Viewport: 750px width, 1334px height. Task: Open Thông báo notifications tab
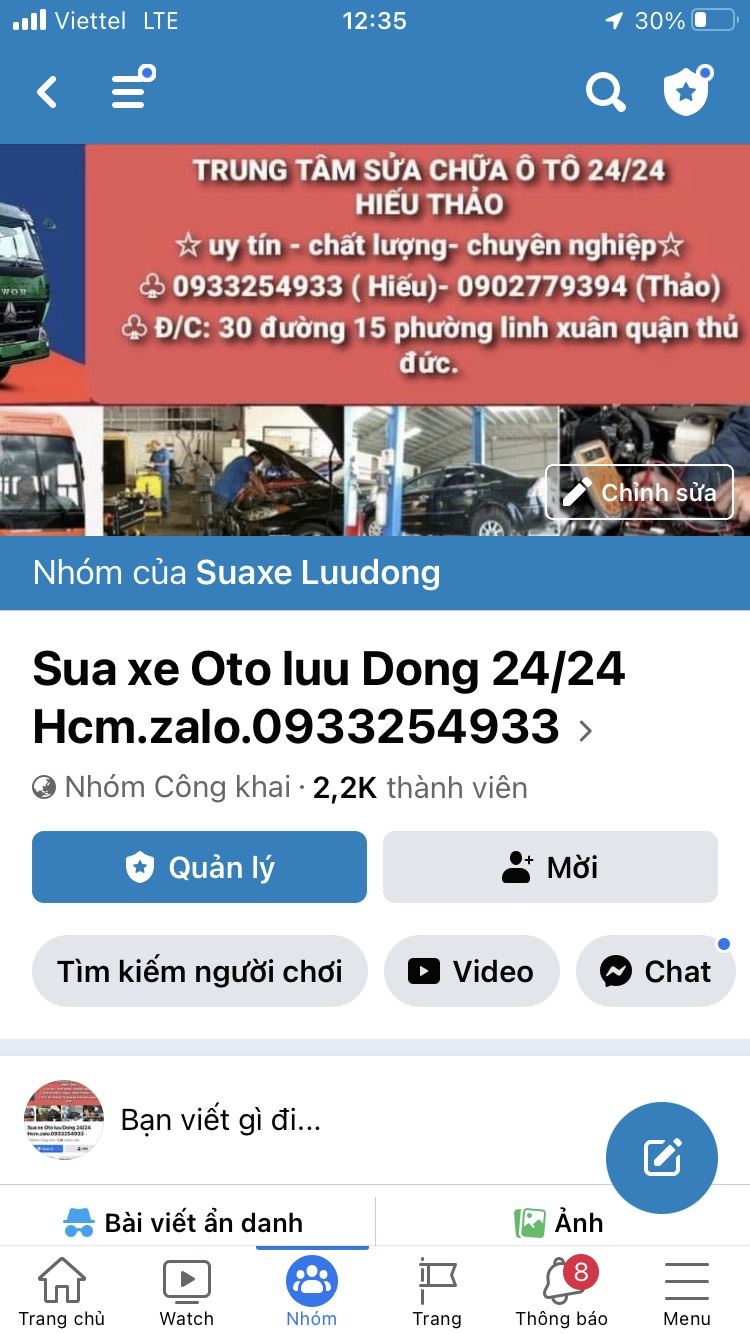(x=562, y=1292)
